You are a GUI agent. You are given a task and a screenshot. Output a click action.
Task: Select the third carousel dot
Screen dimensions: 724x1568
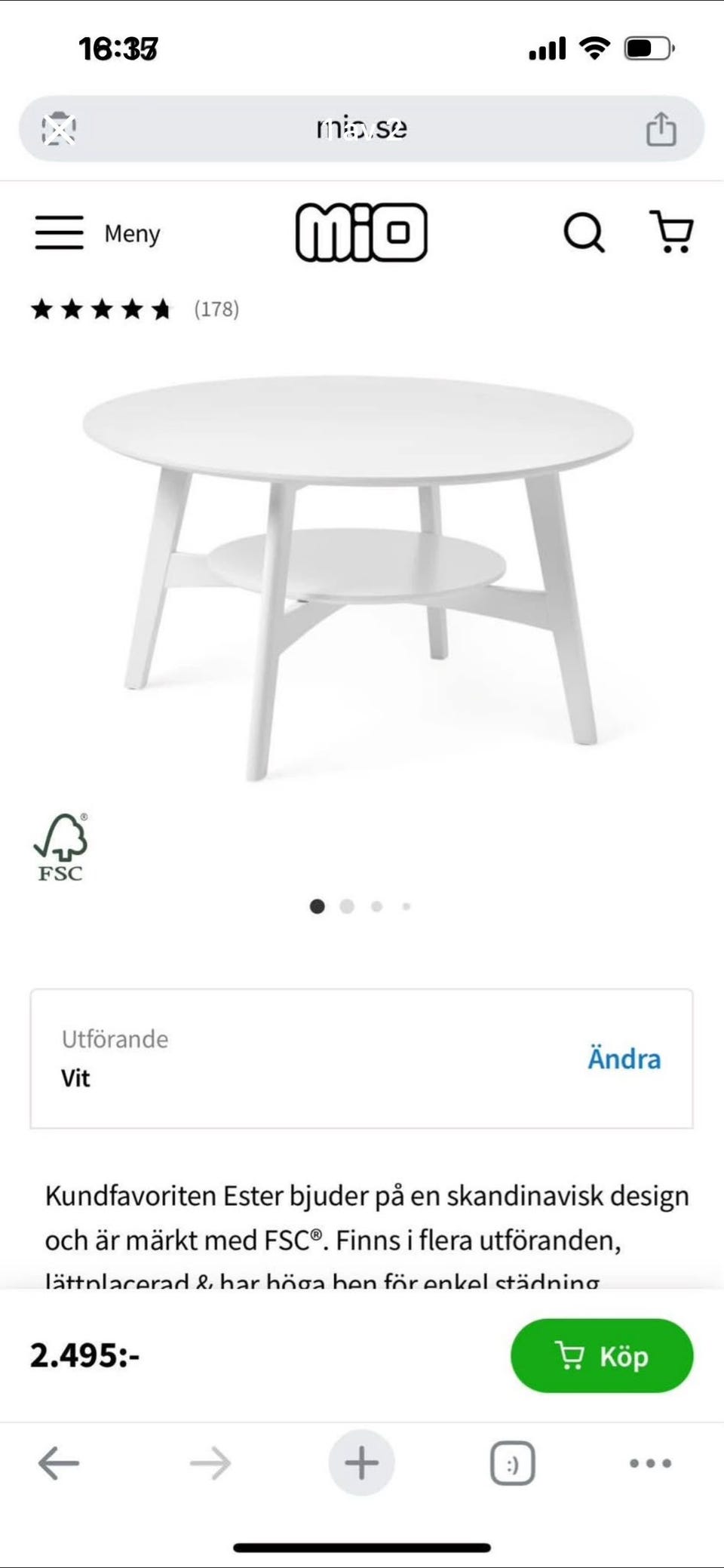coord(377,908)
